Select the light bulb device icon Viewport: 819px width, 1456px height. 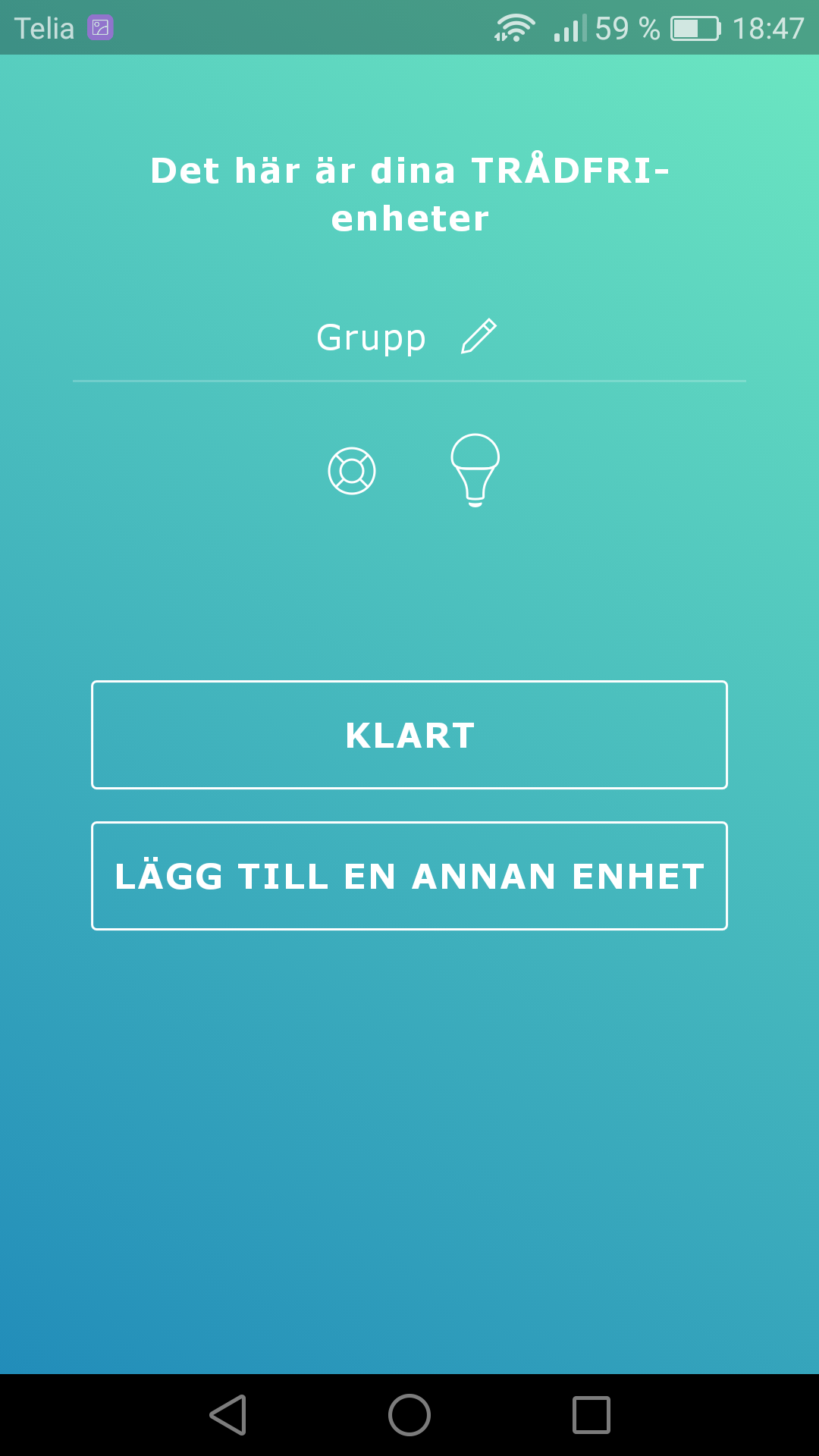click(475, 470)
